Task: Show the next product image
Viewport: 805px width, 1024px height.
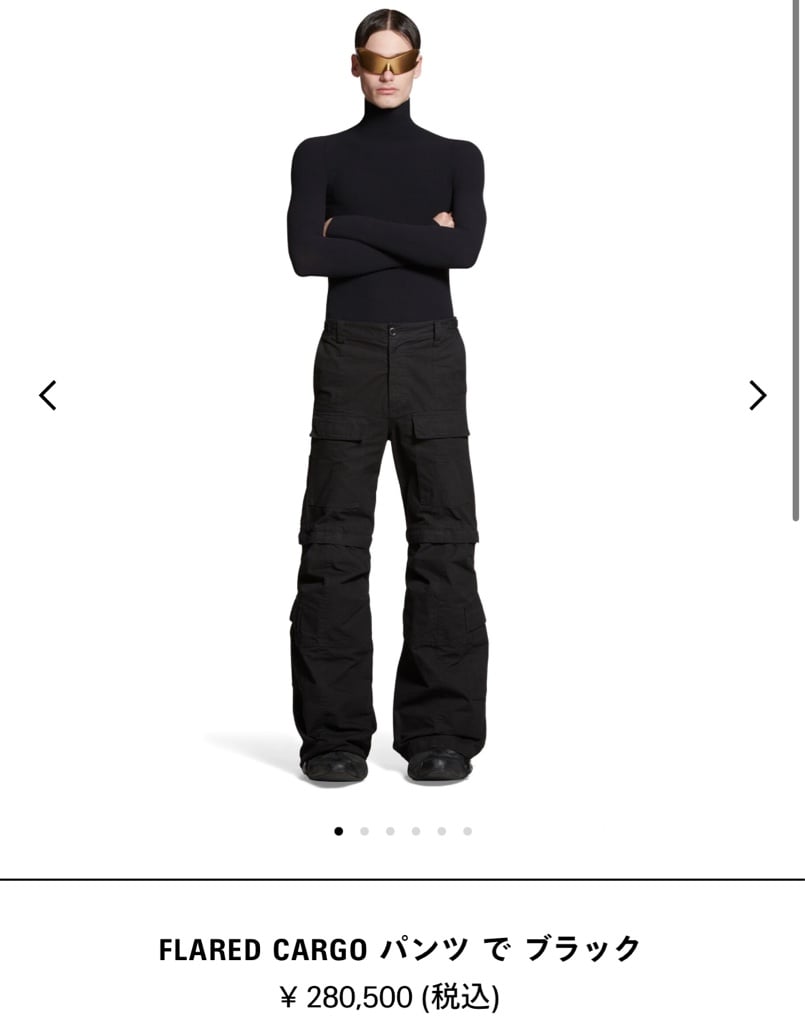Action: [757, 395]
